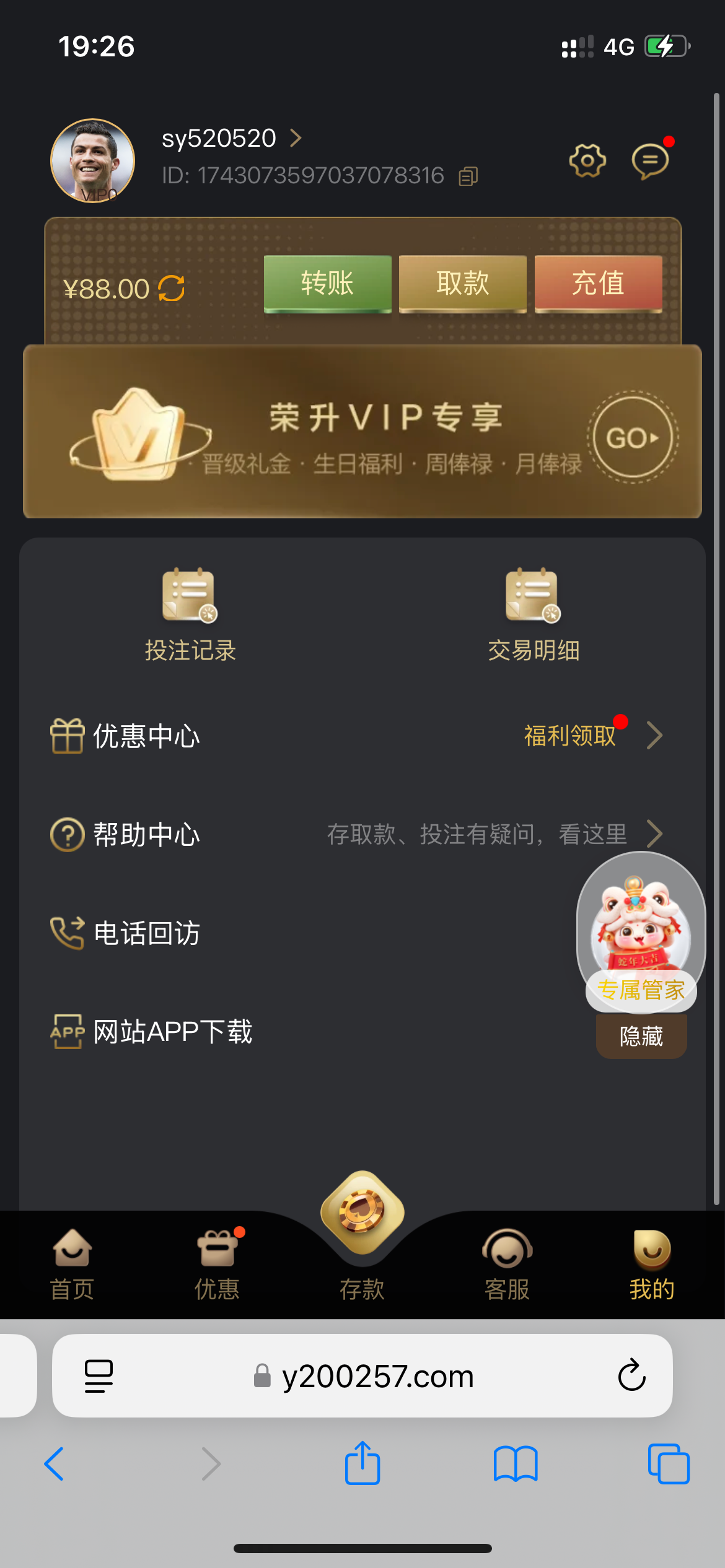Hide the 专属管家 floating widget
725x1568 pixels.
pyautogui.click(x=641, y=1036)
